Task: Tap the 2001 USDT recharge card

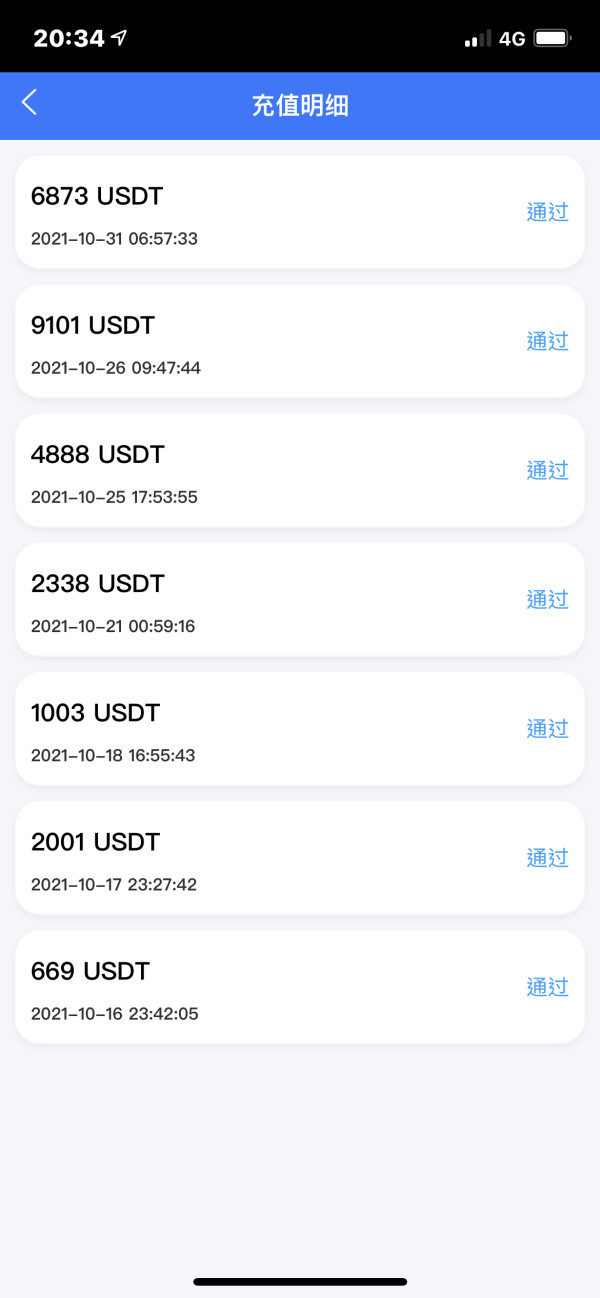Action: [x=300, y=857]
